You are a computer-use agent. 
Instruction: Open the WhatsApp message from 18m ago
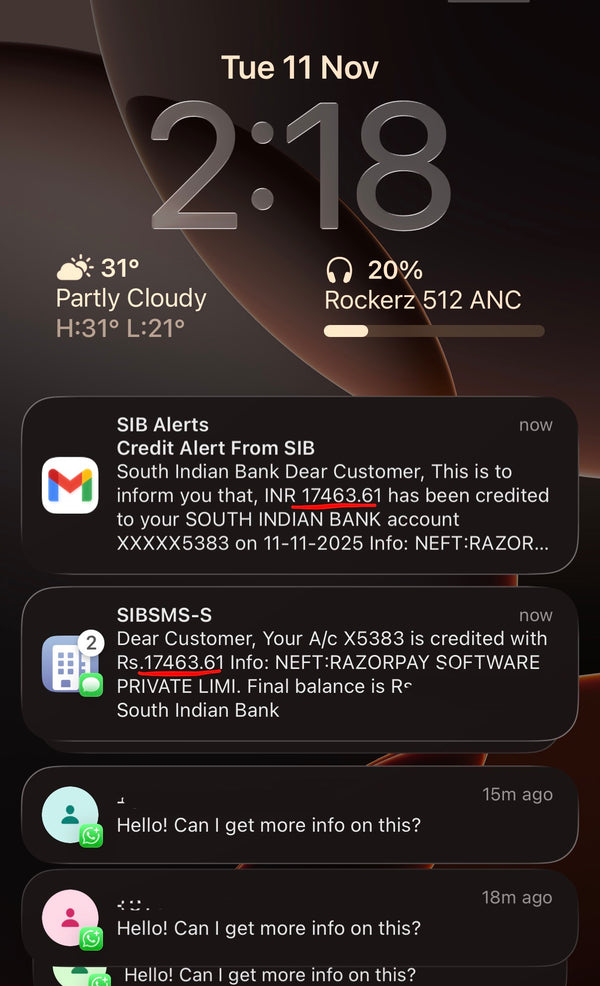point(300,916)
